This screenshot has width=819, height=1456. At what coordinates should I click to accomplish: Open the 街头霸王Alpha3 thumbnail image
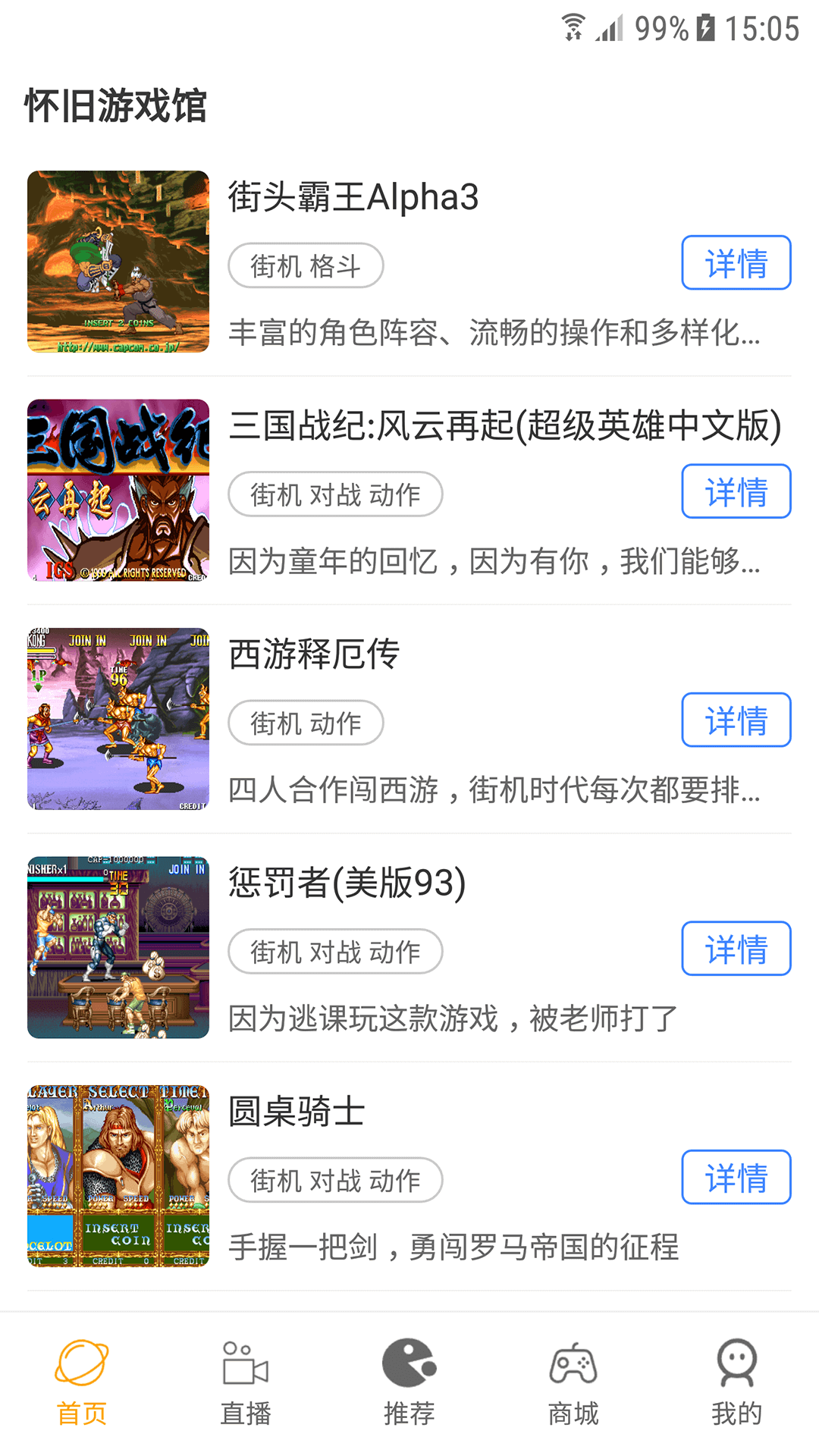[x=118, y=262]
